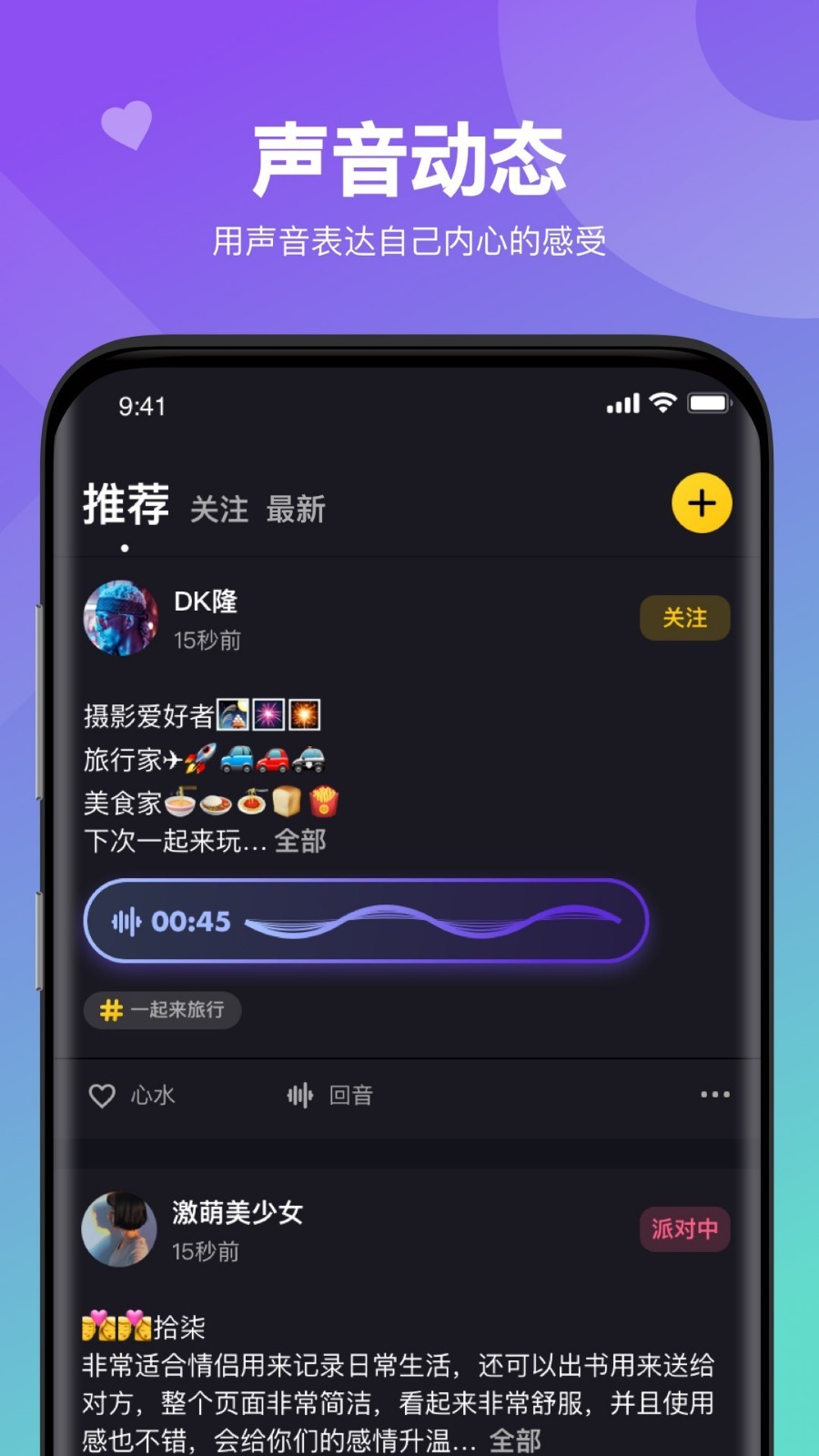Click the 回音 waveform icon
Image resolution: width=819 pixels, height=1456 pixels.
pyautogui.click(x=299, y=1096)
